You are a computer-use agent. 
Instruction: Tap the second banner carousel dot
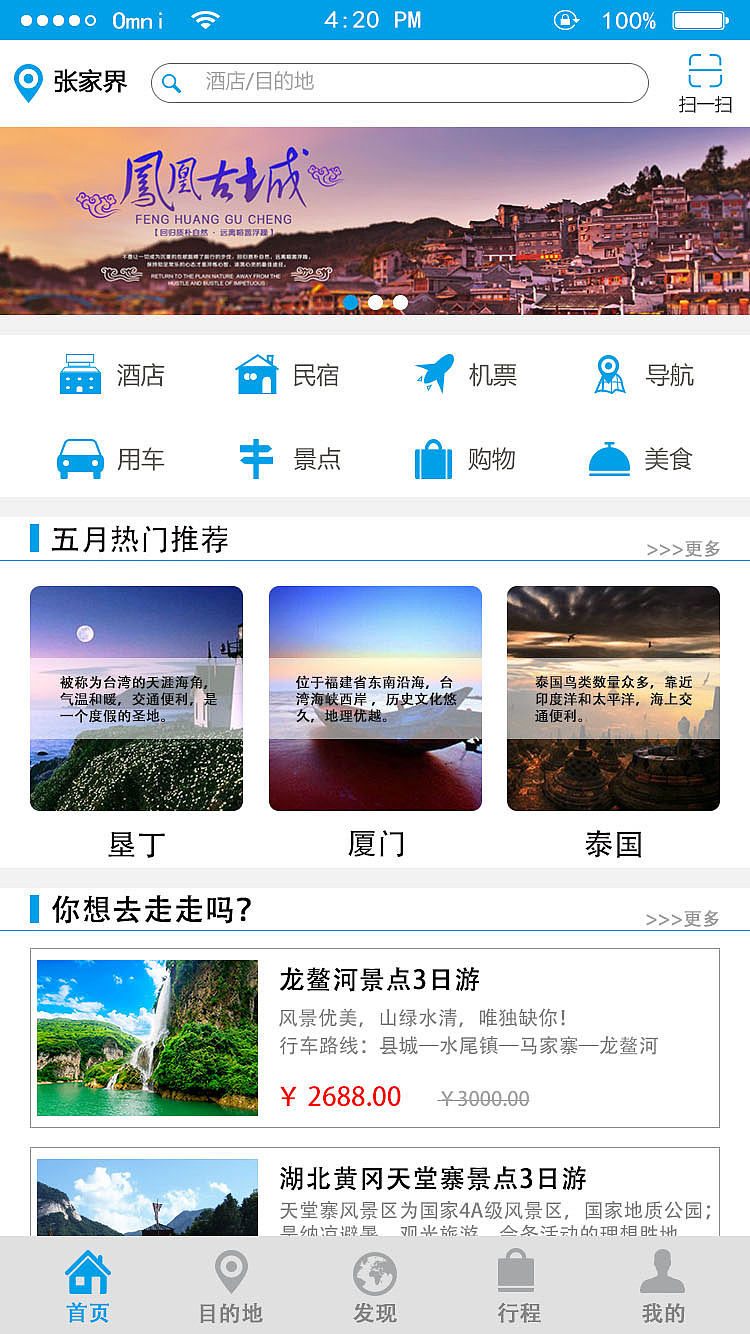click(375, 302)
